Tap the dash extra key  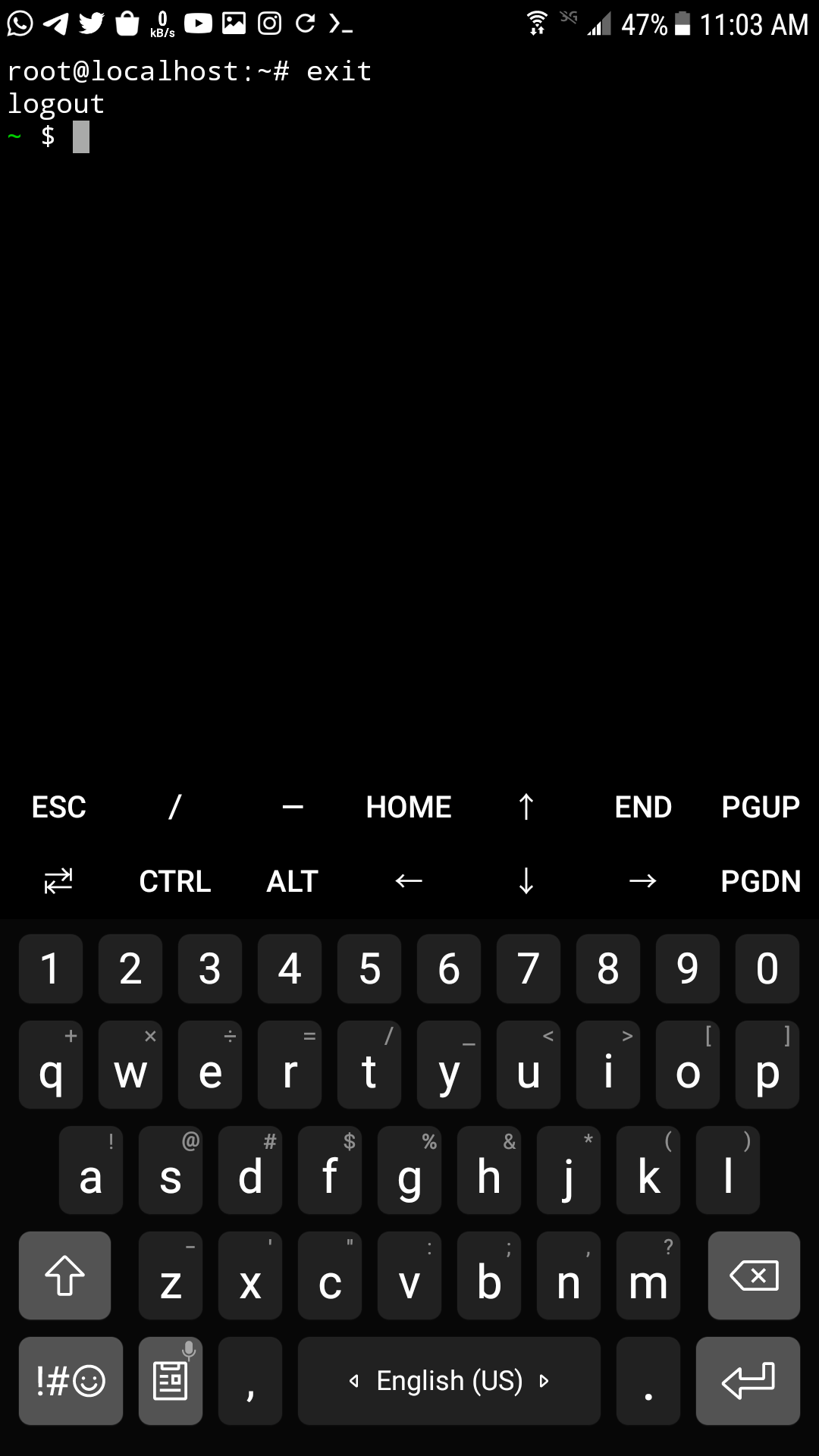[x=292, y=807]
